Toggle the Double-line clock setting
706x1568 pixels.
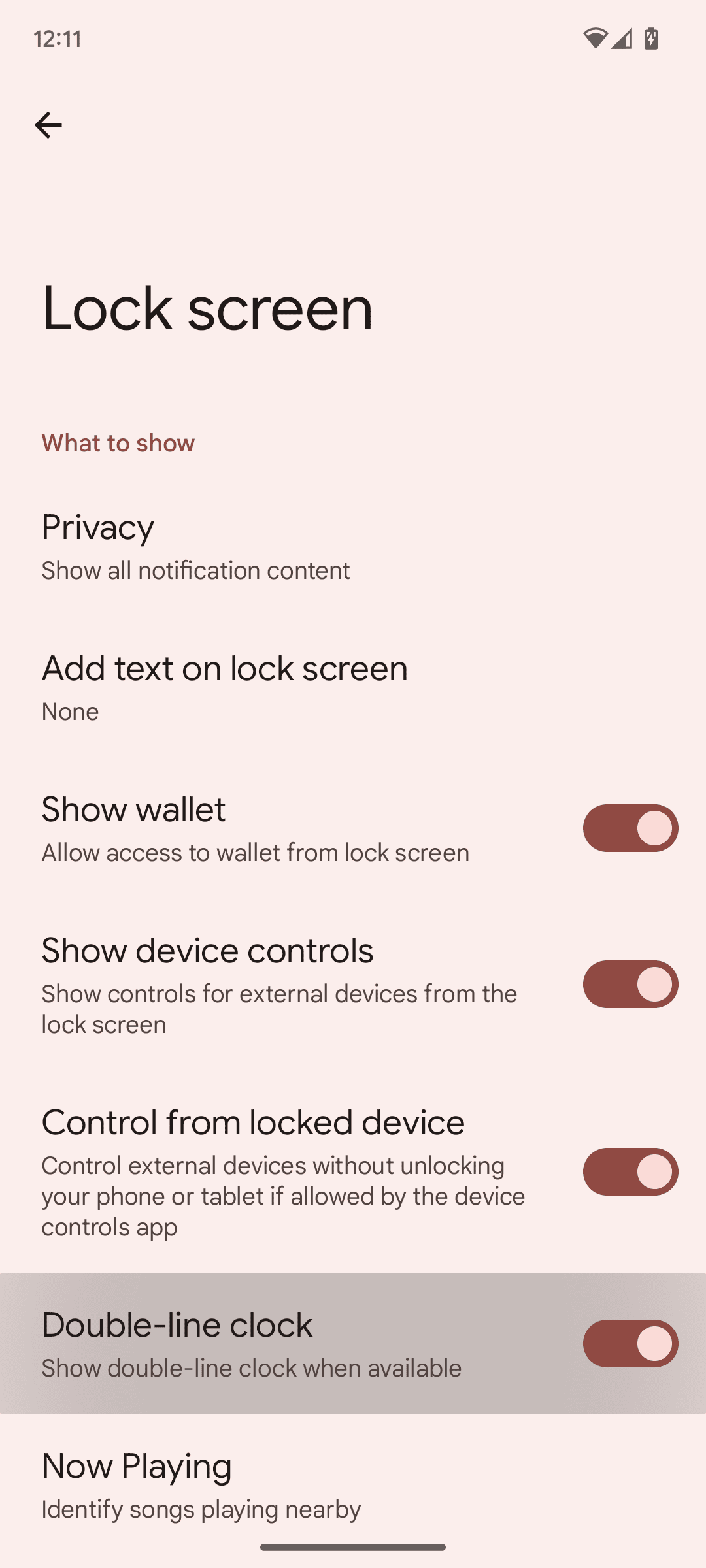tap(630, 1343)
